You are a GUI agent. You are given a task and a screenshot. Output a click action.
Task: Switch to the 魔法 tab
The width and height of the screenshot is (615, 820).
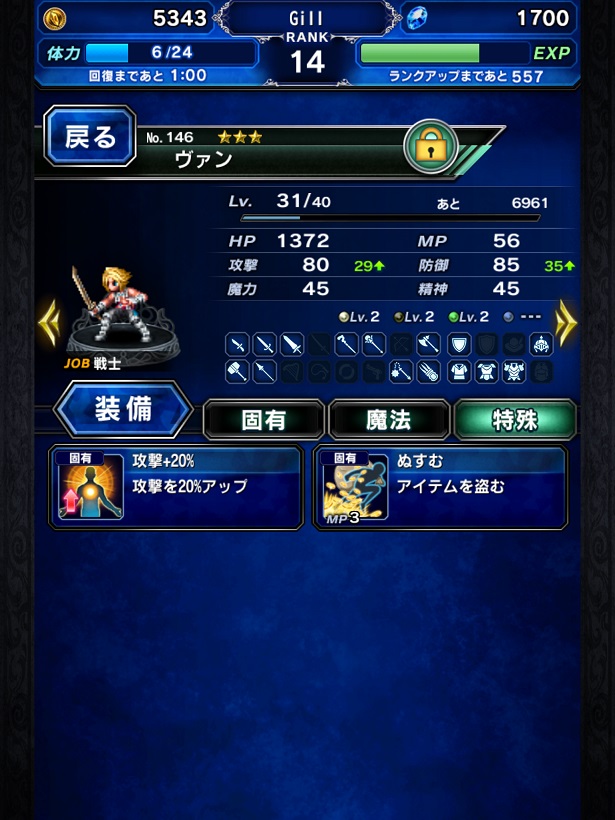pyautogui.click(x=389, y=421)
